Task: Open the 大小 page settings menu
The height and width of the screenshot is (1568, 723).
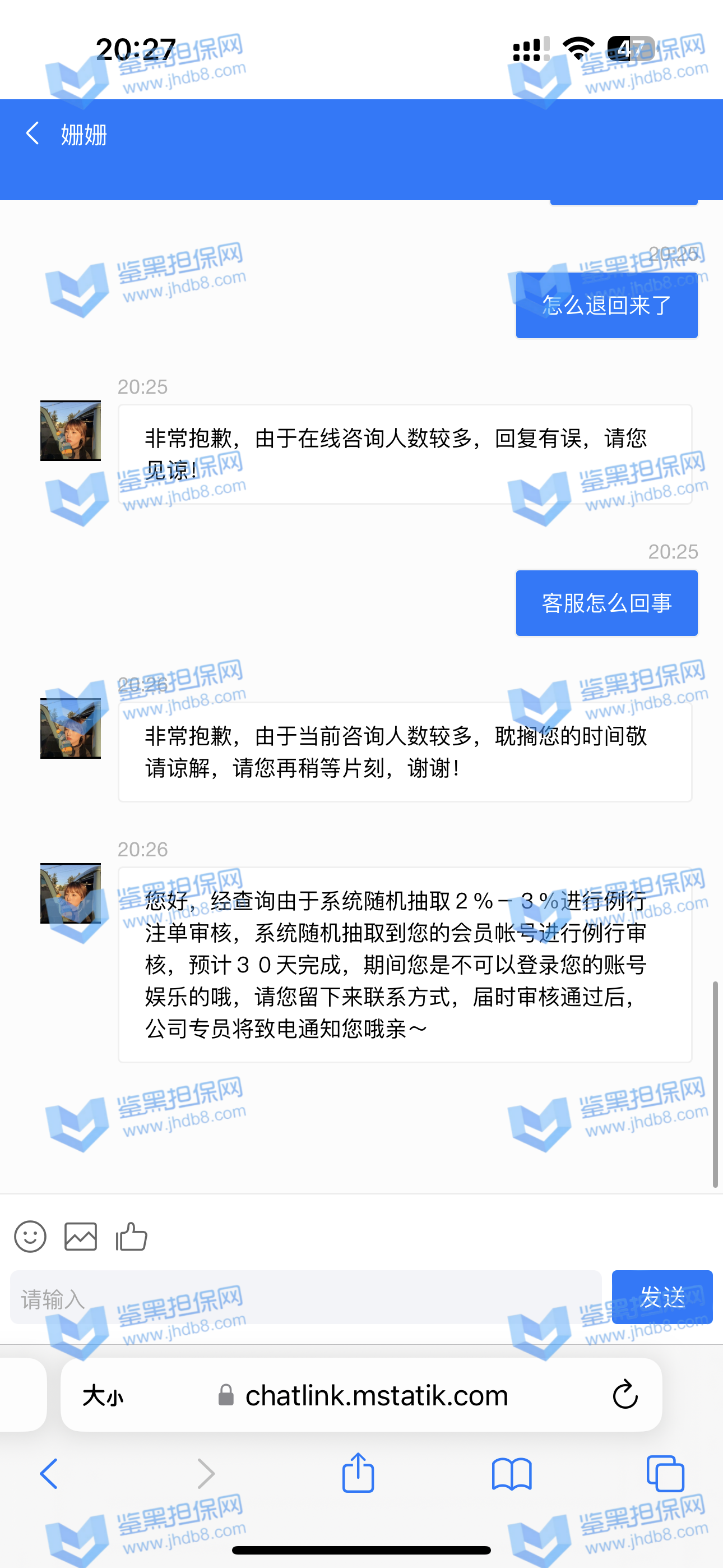Action: 103,1395
